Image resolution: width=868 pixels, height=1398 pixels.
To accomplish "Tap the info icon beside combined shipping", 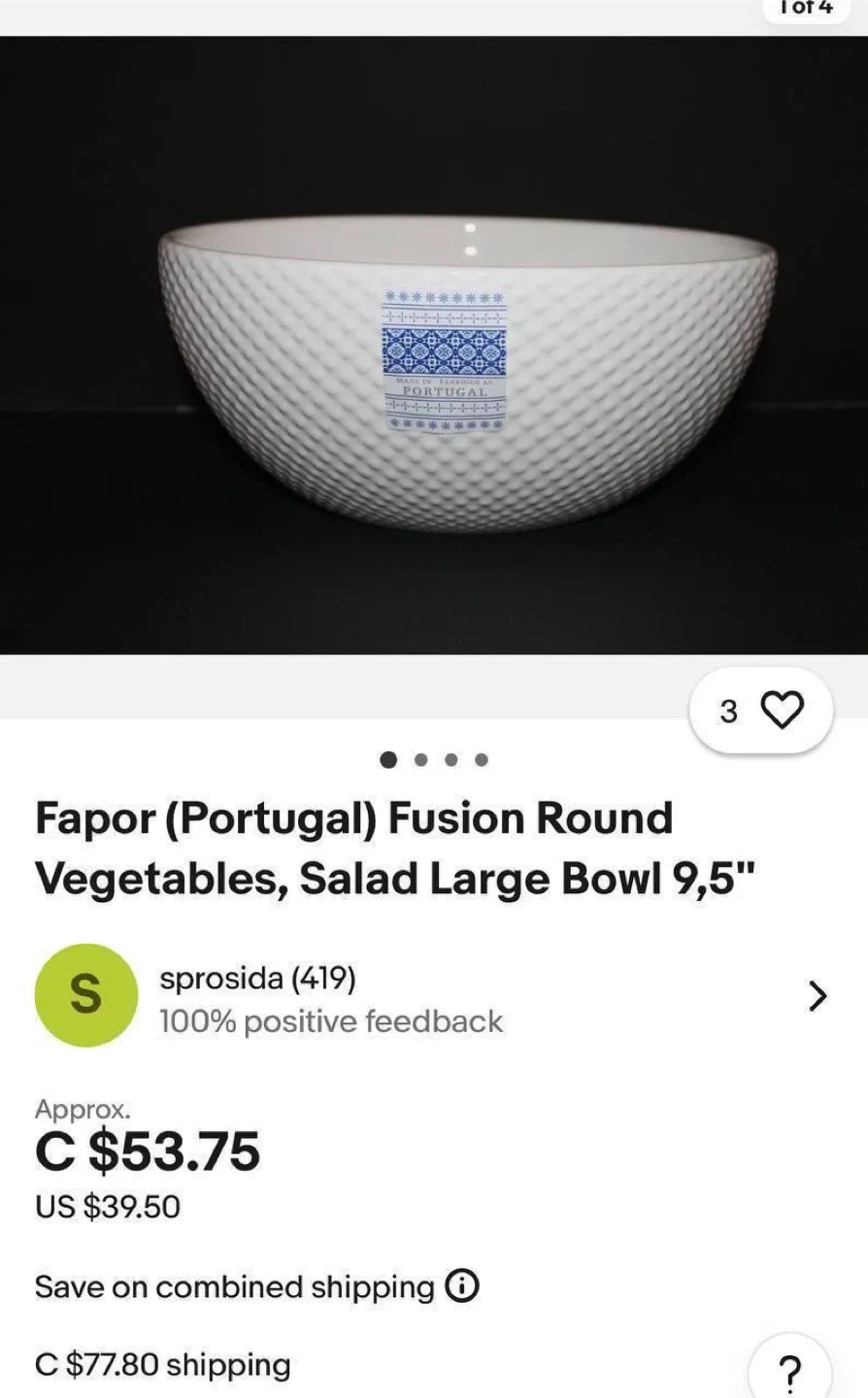I will tap(463, 1285).
